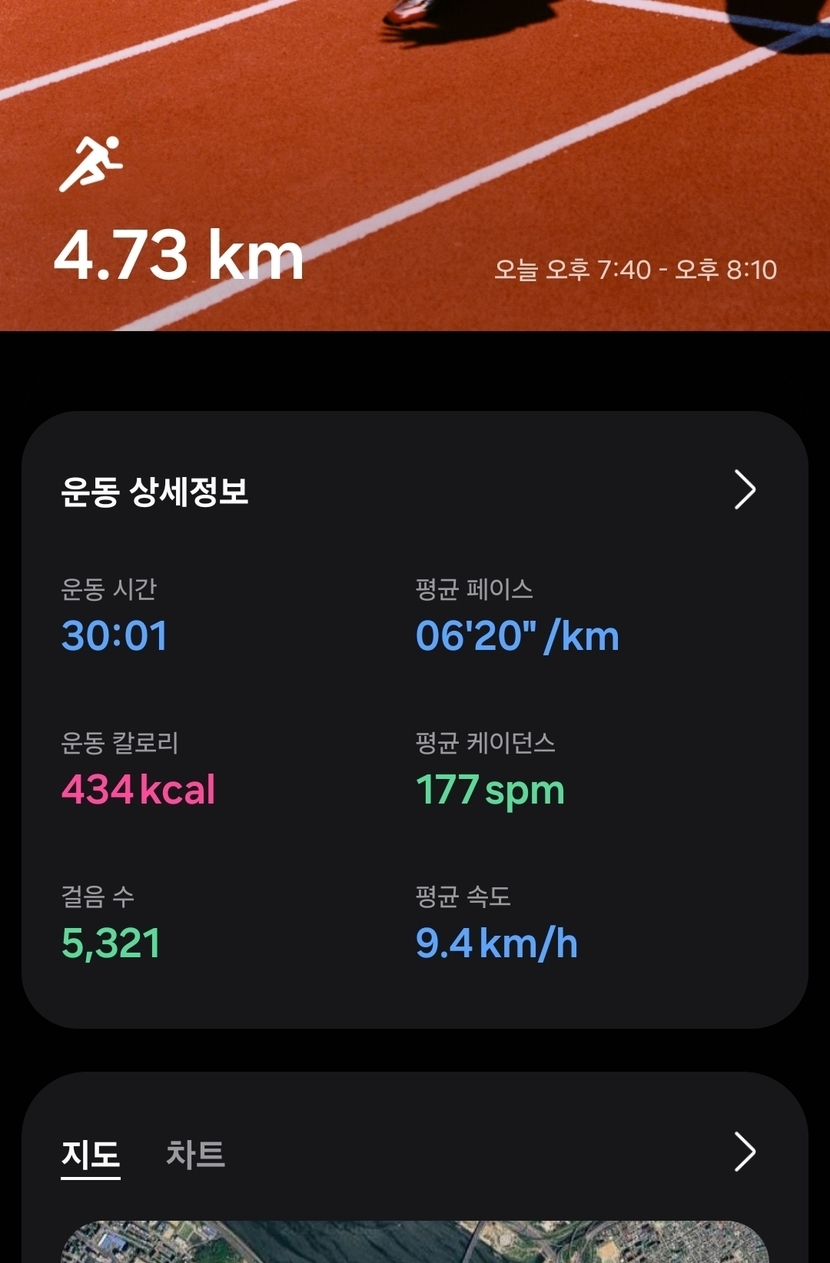The width and height of the screenshot is (830, 1263).
Task: Select the 지도 tab
Action: [91, 1154]
